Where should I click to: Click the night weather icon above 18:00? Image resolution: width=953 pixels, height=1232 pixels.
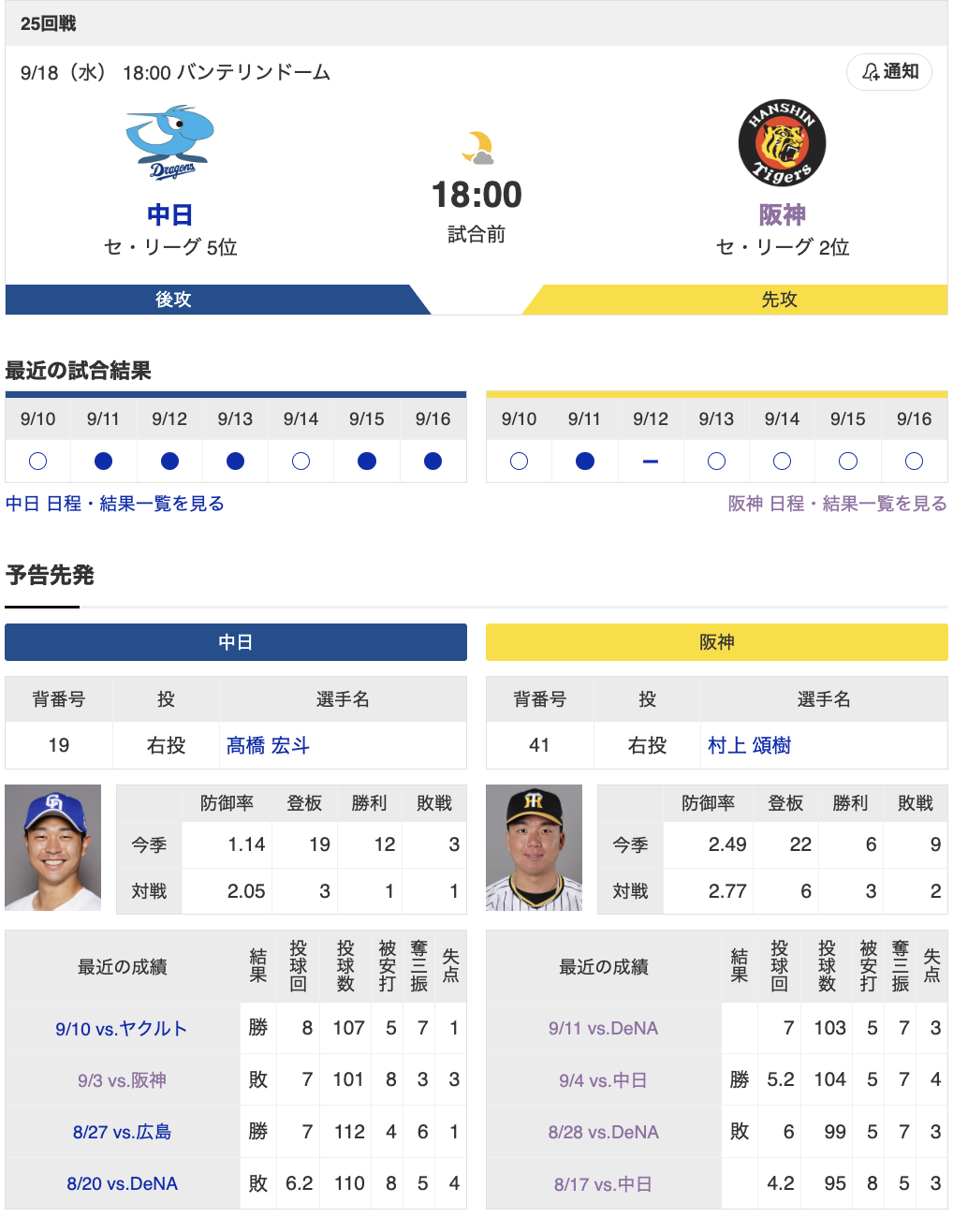point(479,148)
